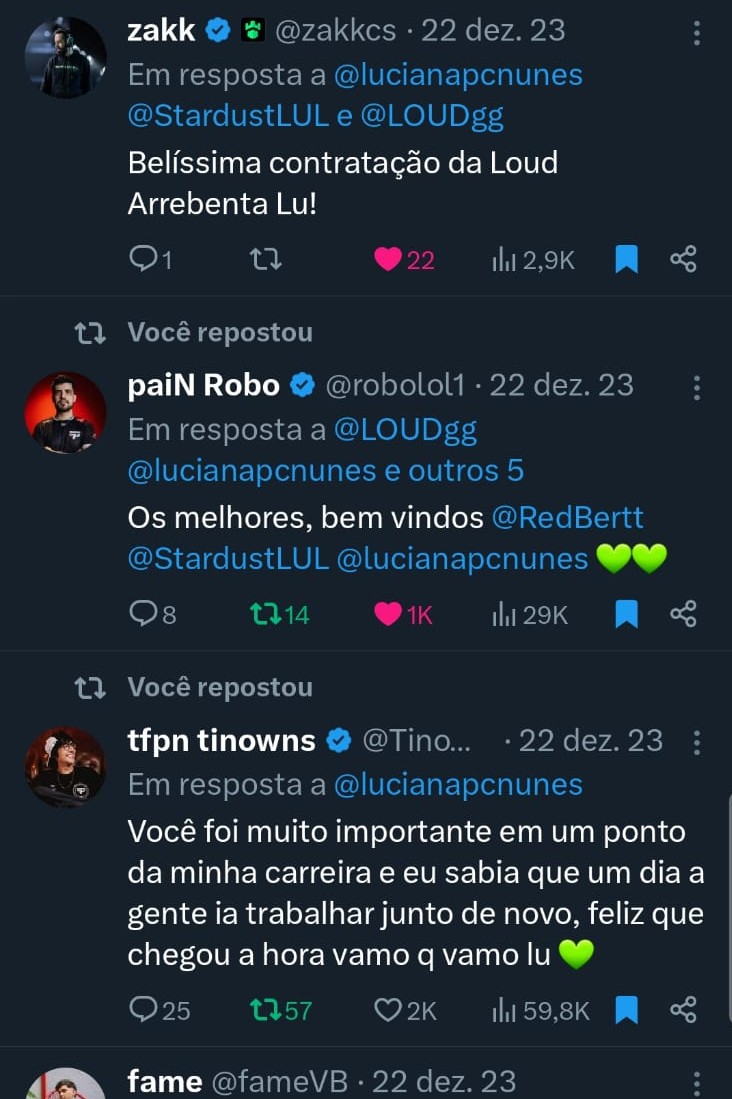The height and width of the screenshot is (1099, 732).
Task: Remove bookmark from tfpn tinowns' post
Action: [x=626, y=1010]
